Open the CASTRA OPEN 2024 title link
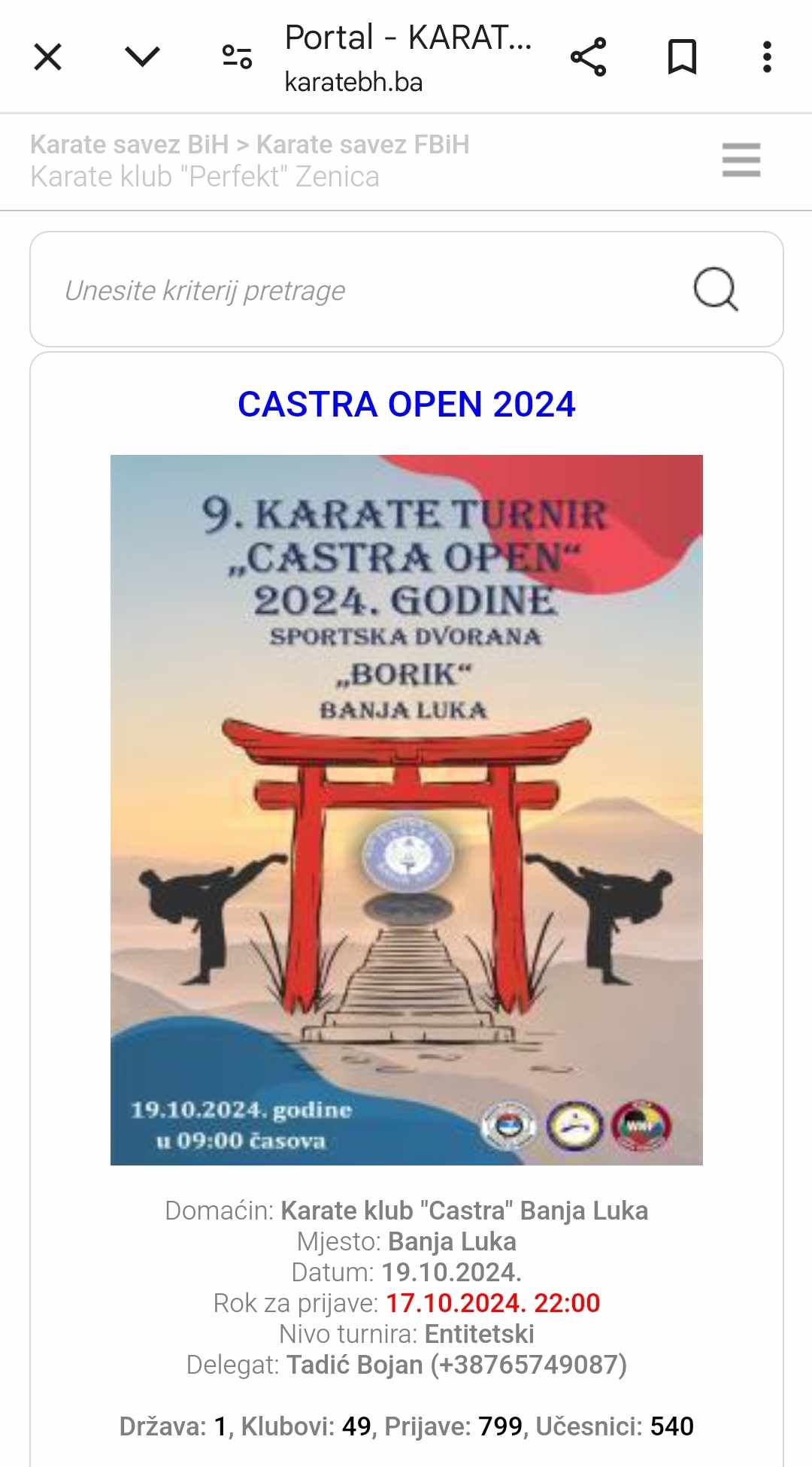 pos(406,405)
